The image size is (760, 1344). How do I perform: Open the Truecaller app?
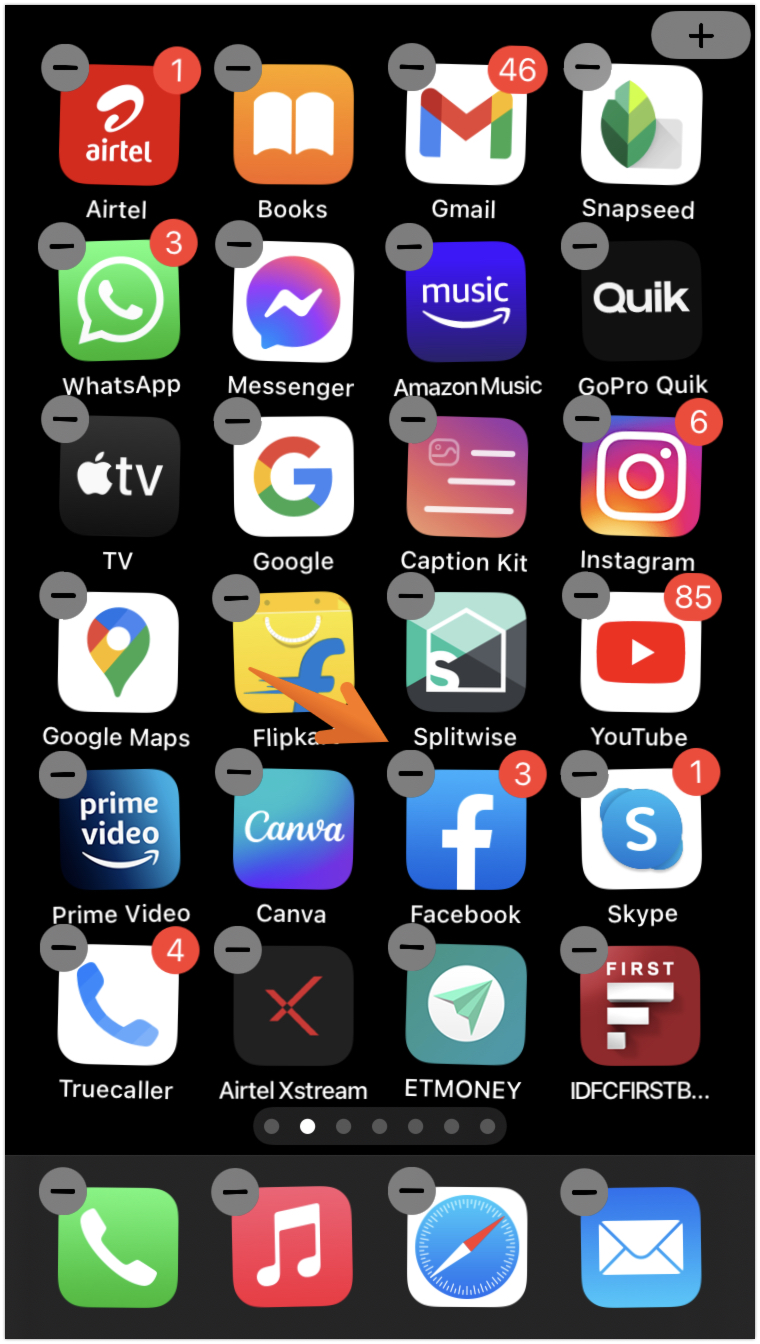tap(118, 1005)
